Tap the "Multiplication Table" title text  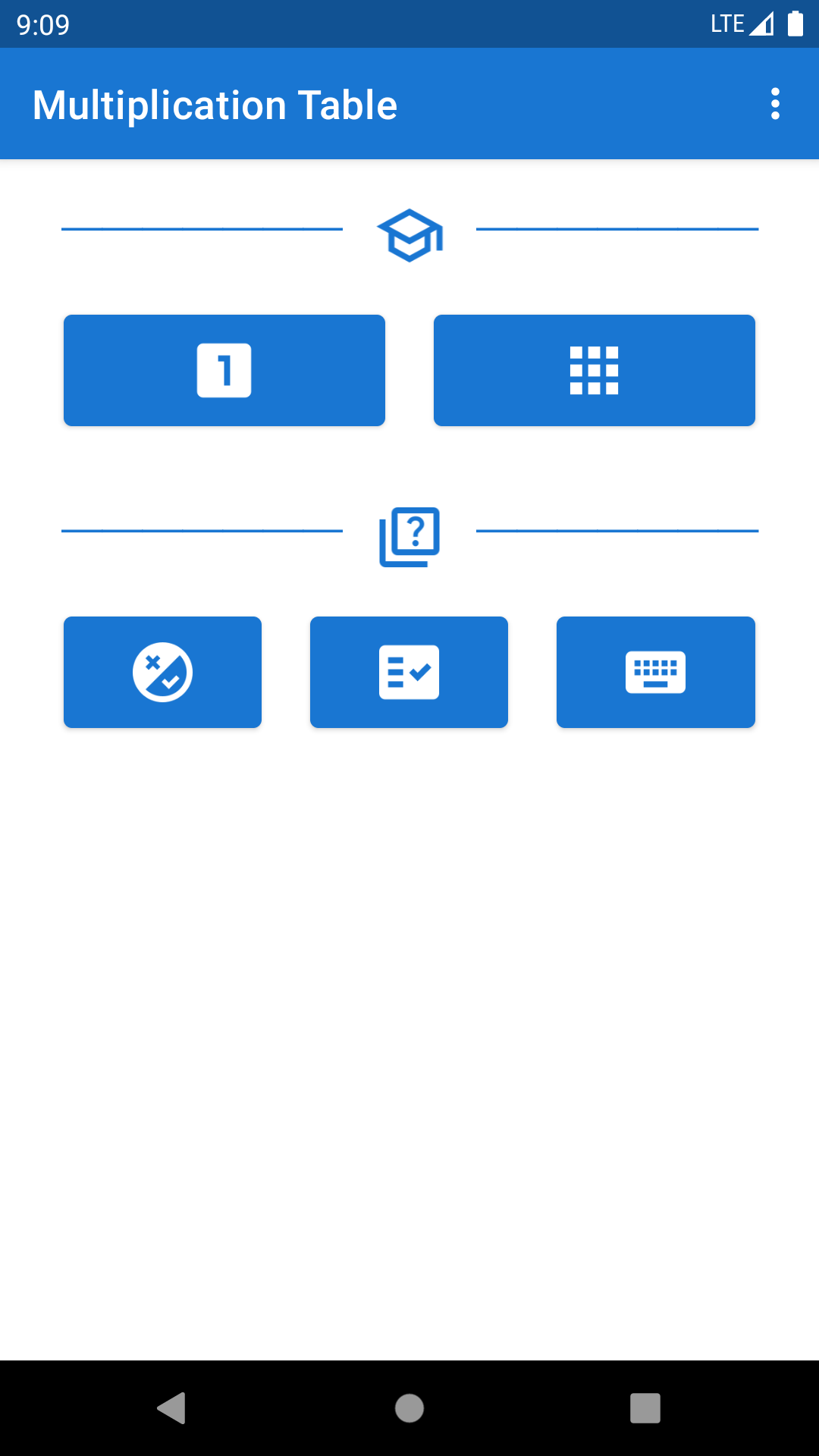tap(214, 104)
